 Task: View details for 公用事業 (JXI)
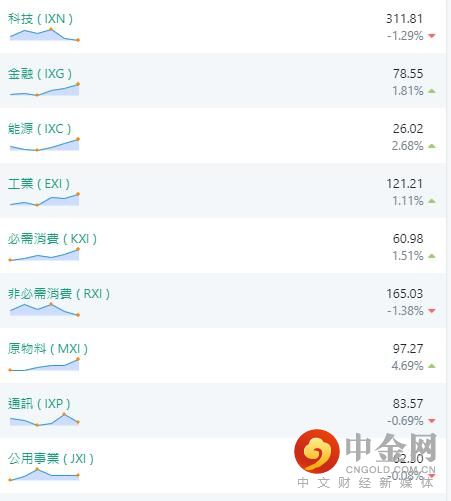223,465
